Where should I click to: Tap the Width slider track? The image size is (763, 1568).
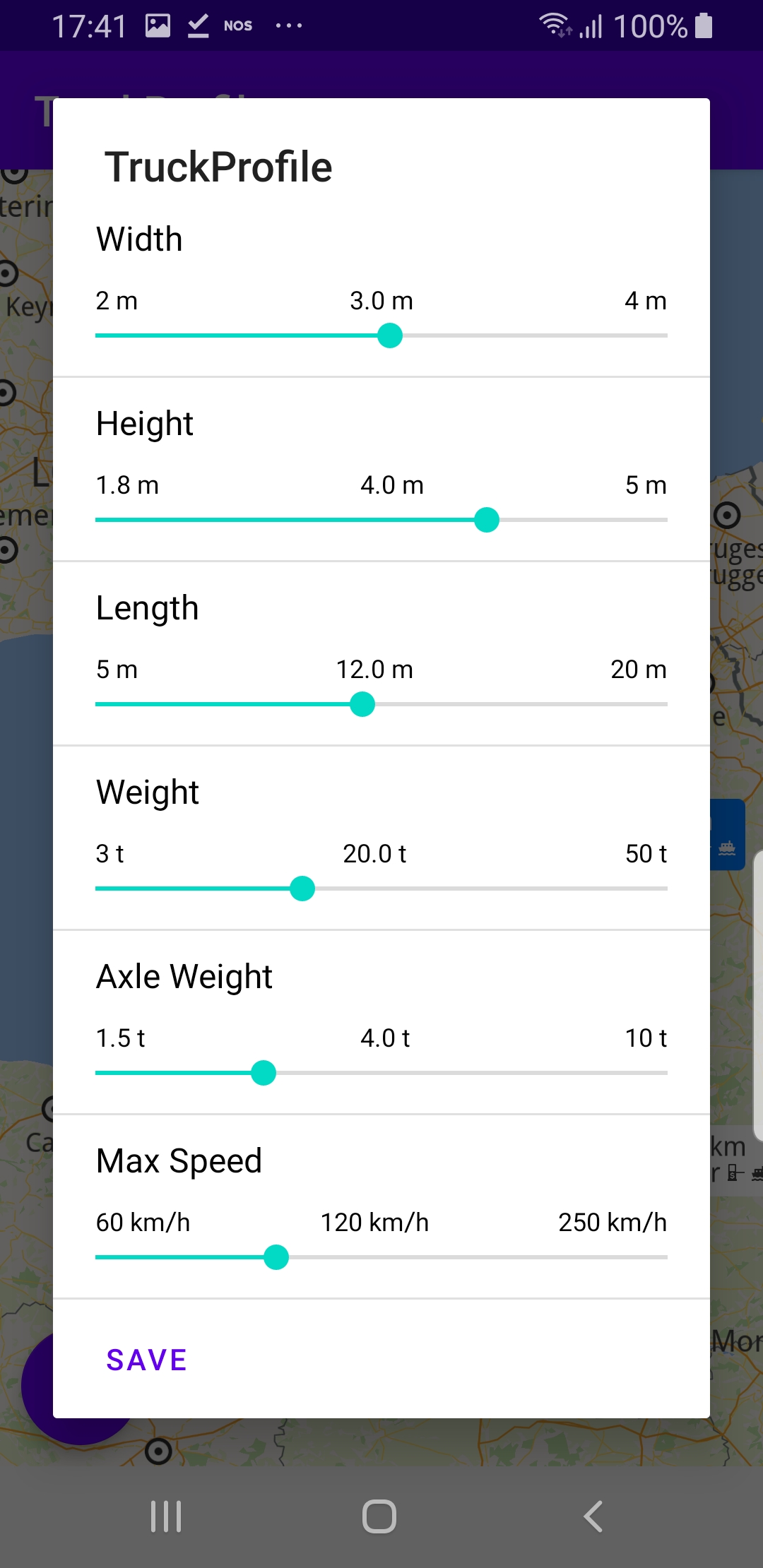coord(381,335)
